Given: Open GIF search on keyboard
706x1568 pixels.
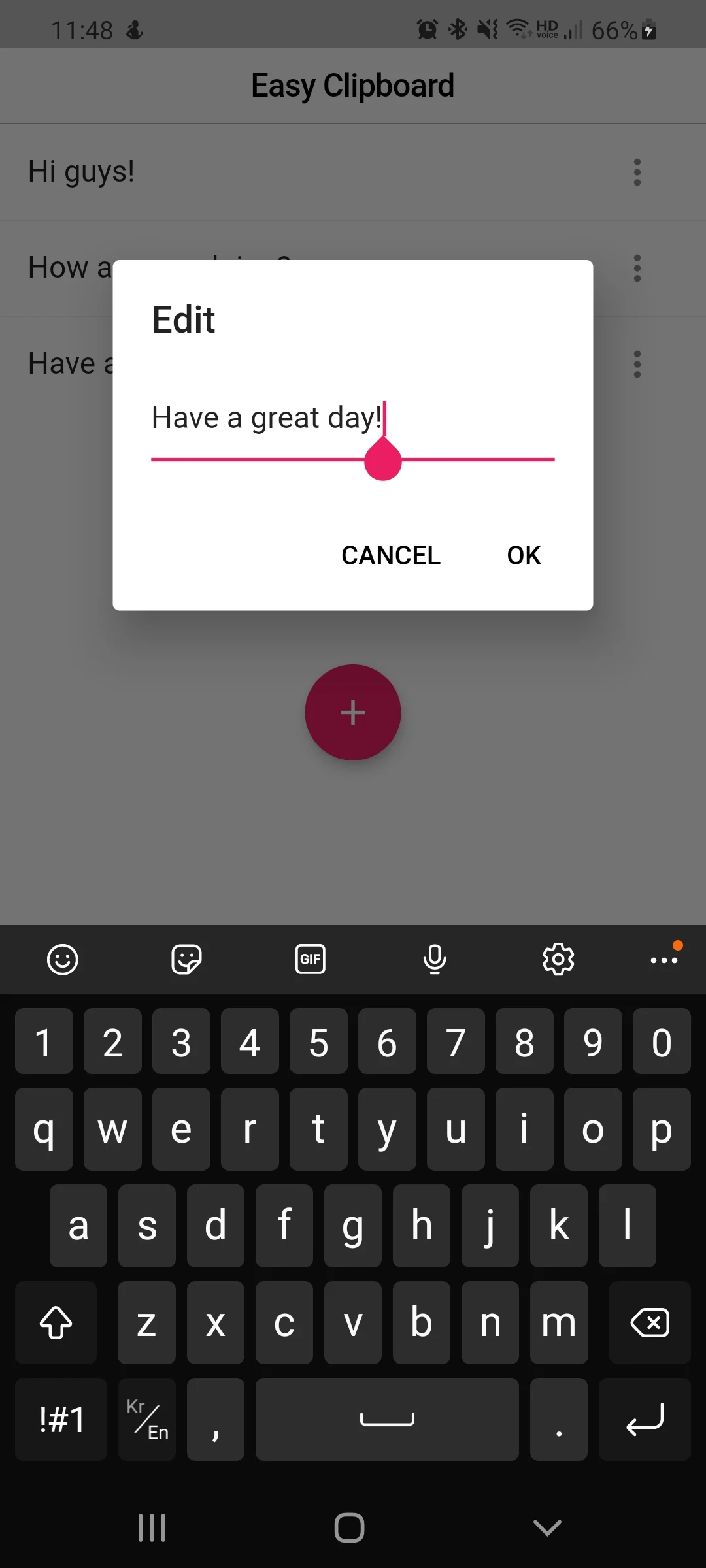Looking at the screenshot, I should point(311,960).
